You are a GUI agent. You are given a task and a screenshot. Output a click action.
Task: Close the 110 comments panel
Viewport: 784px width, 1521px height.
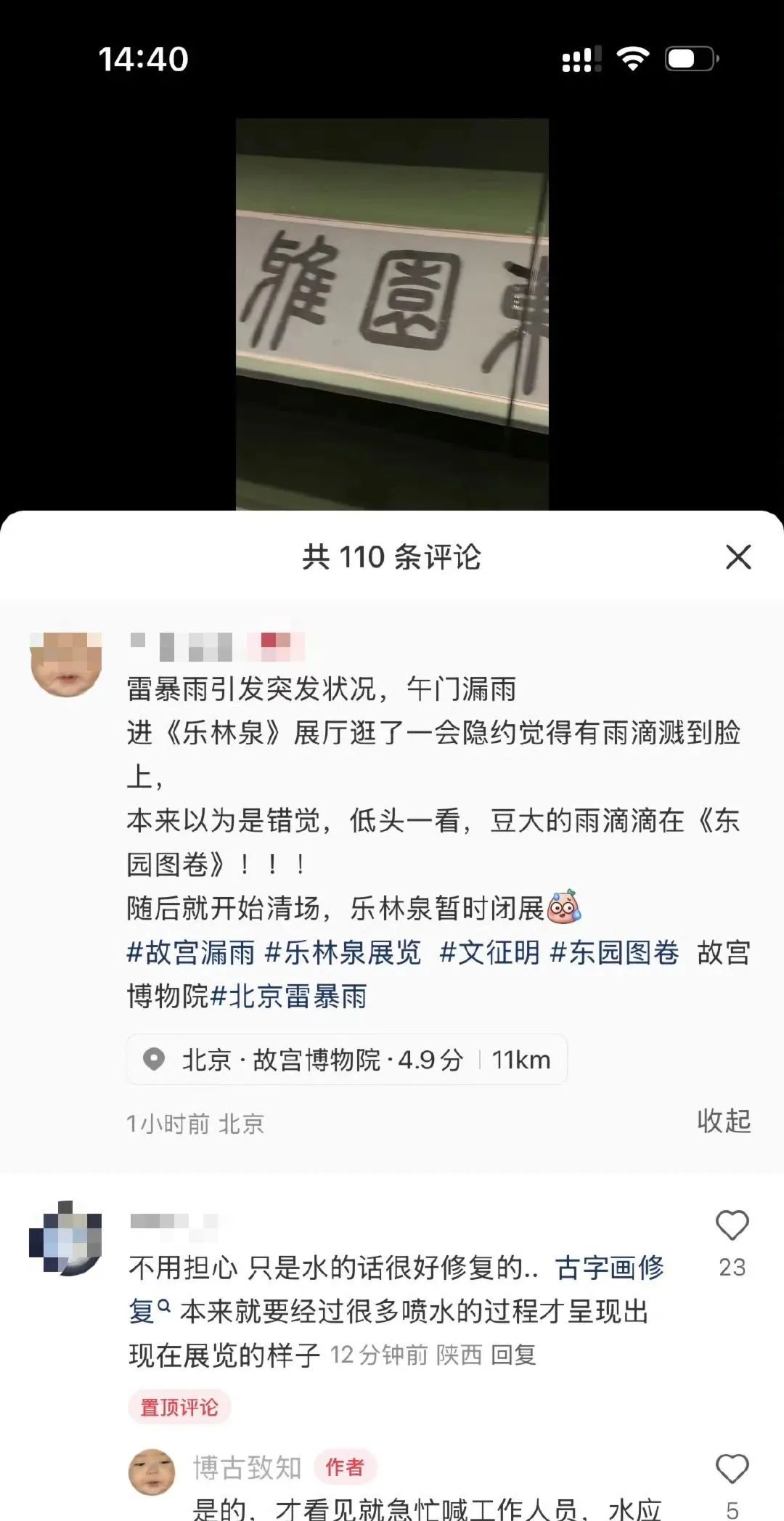(738, 557)
